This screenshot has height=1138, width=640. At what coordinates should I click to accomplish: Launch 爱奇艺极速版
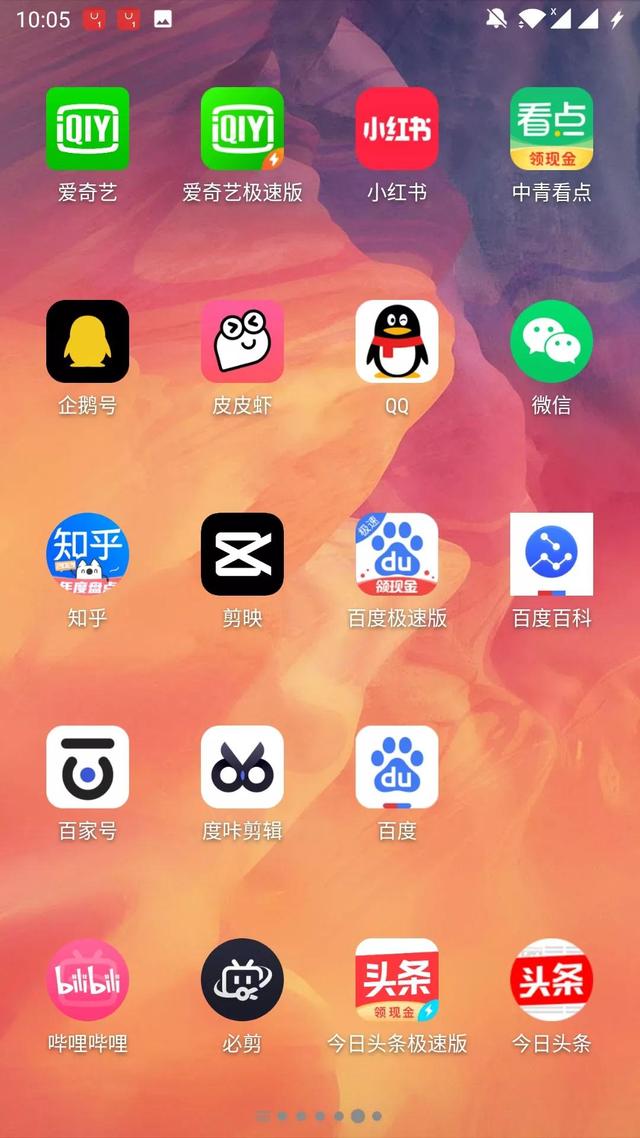242,129
